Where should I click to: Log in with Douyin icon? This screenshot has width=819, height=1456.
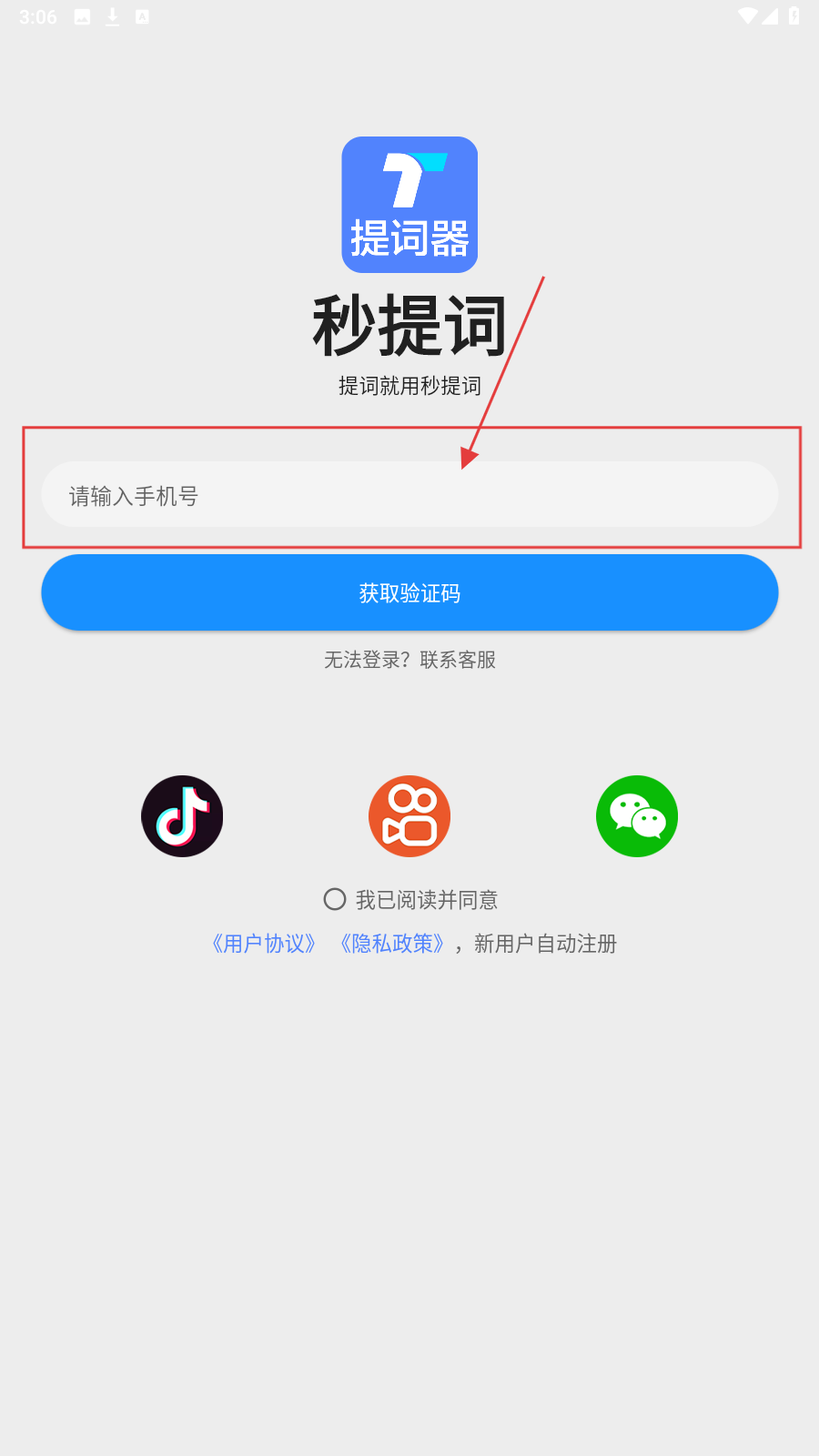click(x=182, y=816)
